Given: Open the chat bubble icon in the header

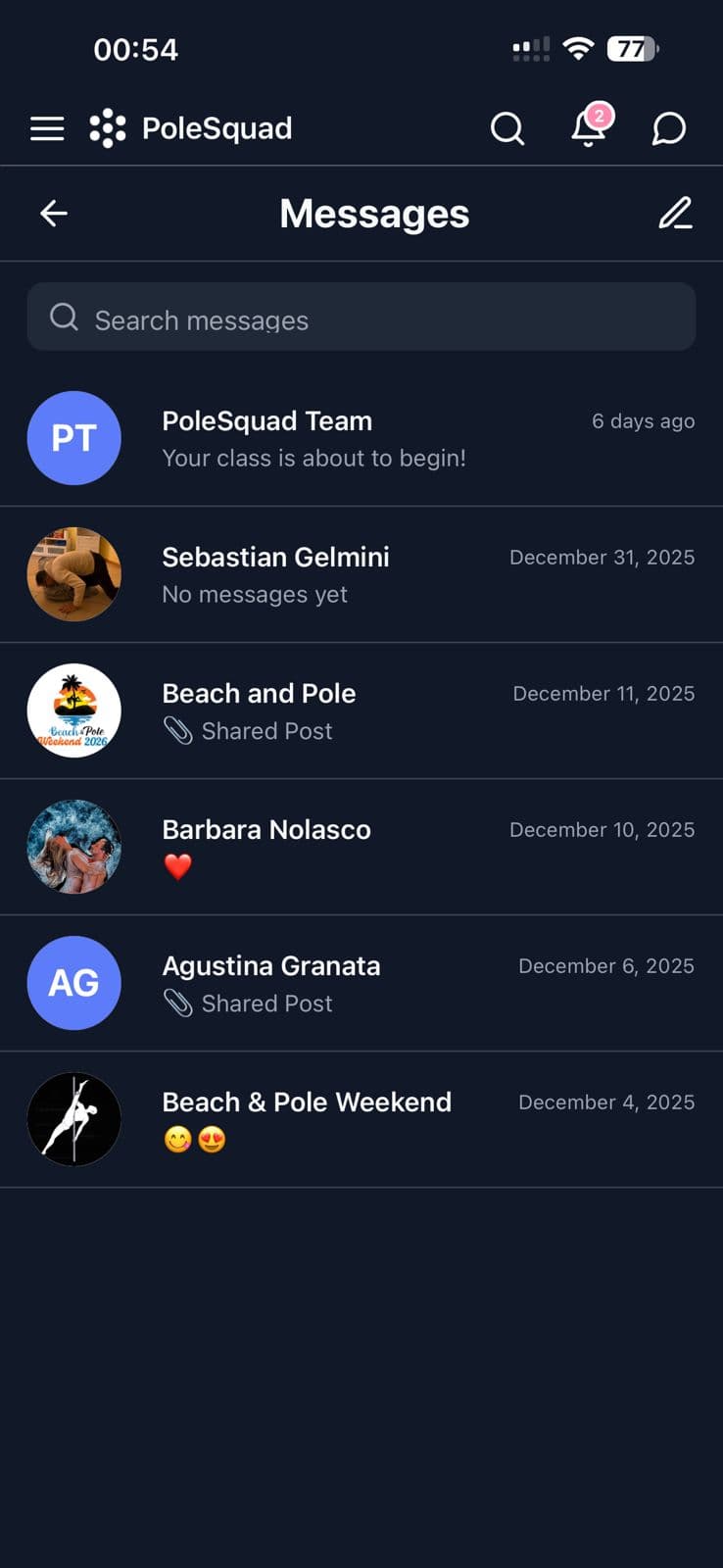Looking at the screenshot, I should click(668, 128).
